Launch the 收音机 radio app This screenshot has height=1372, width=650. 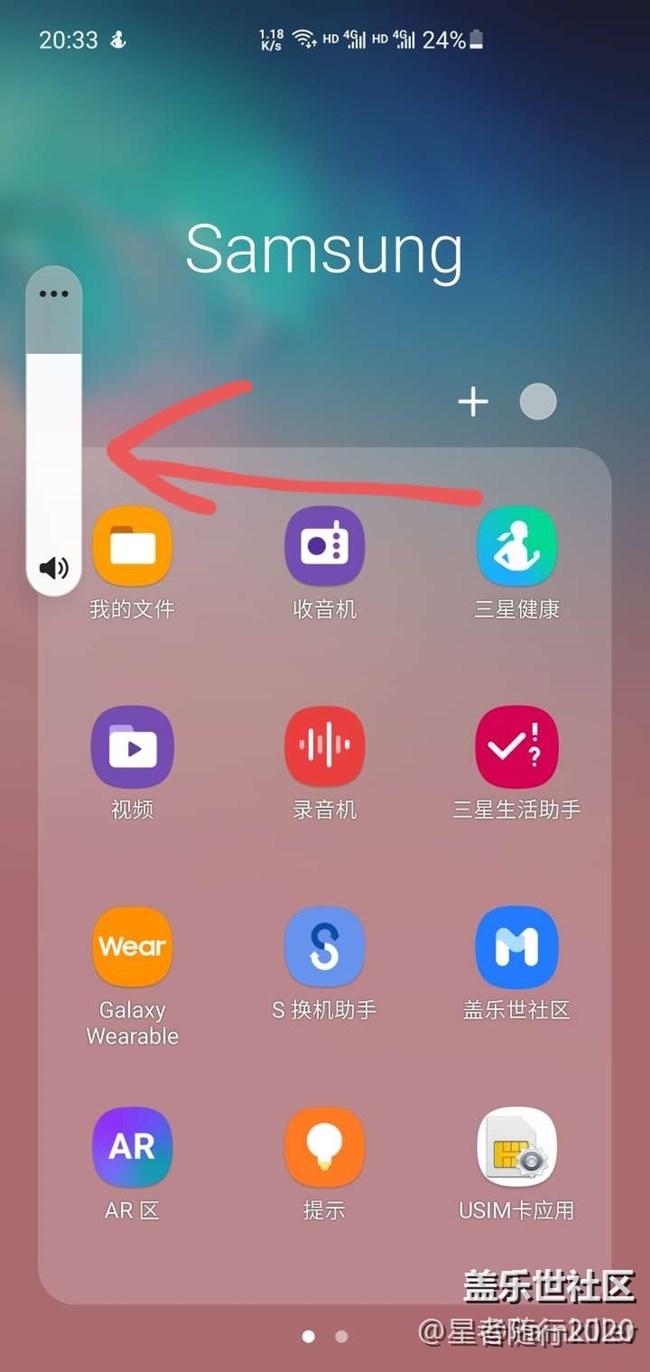324,546
